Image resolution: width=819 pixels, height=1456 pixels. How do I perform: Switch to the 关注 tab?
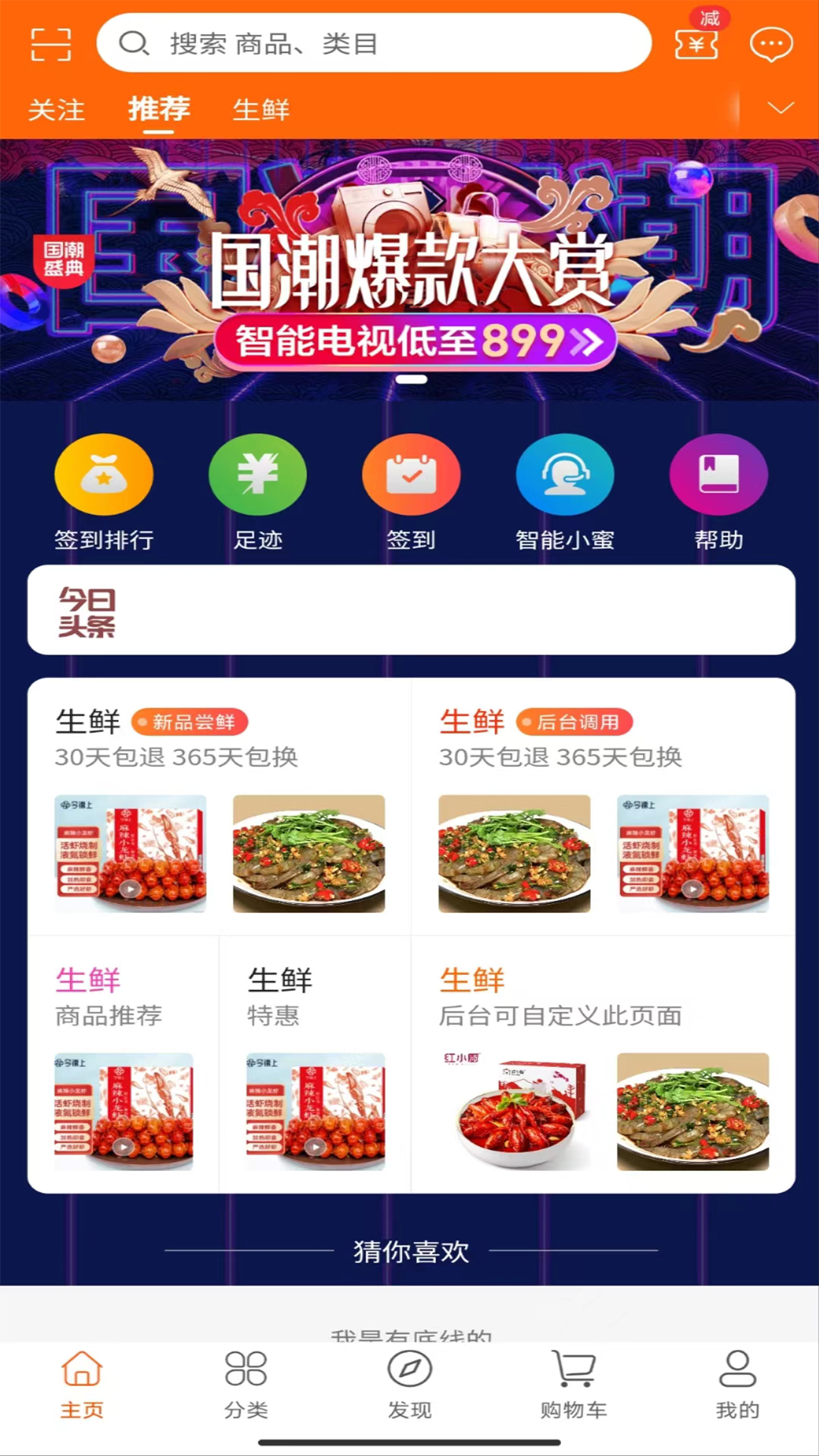56,110
